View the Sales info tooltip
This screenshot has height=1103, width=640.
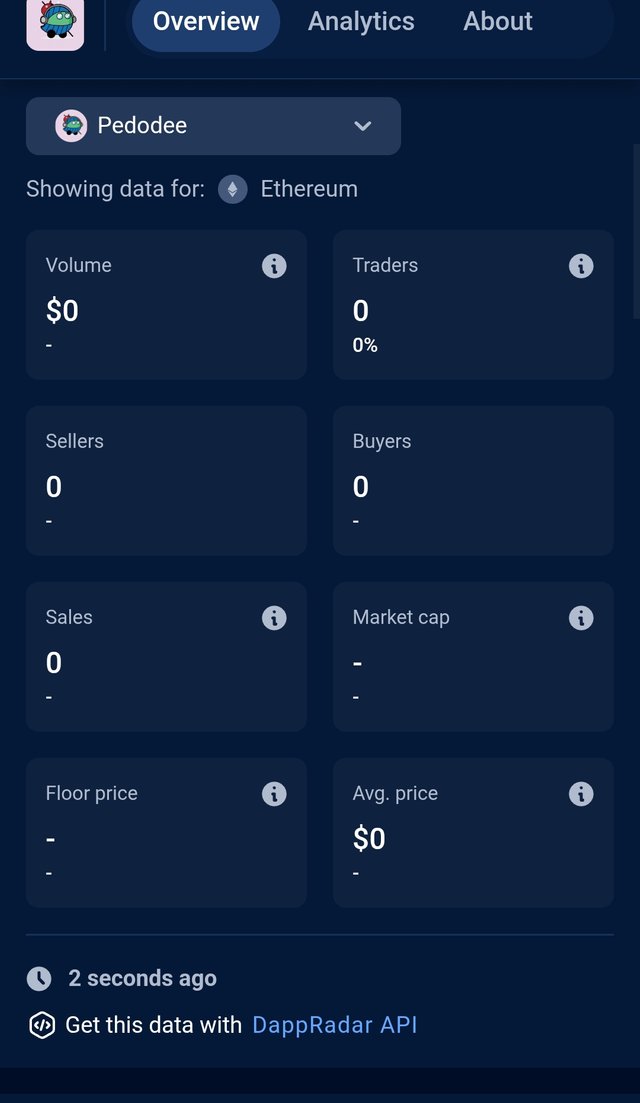pos(274,618)
